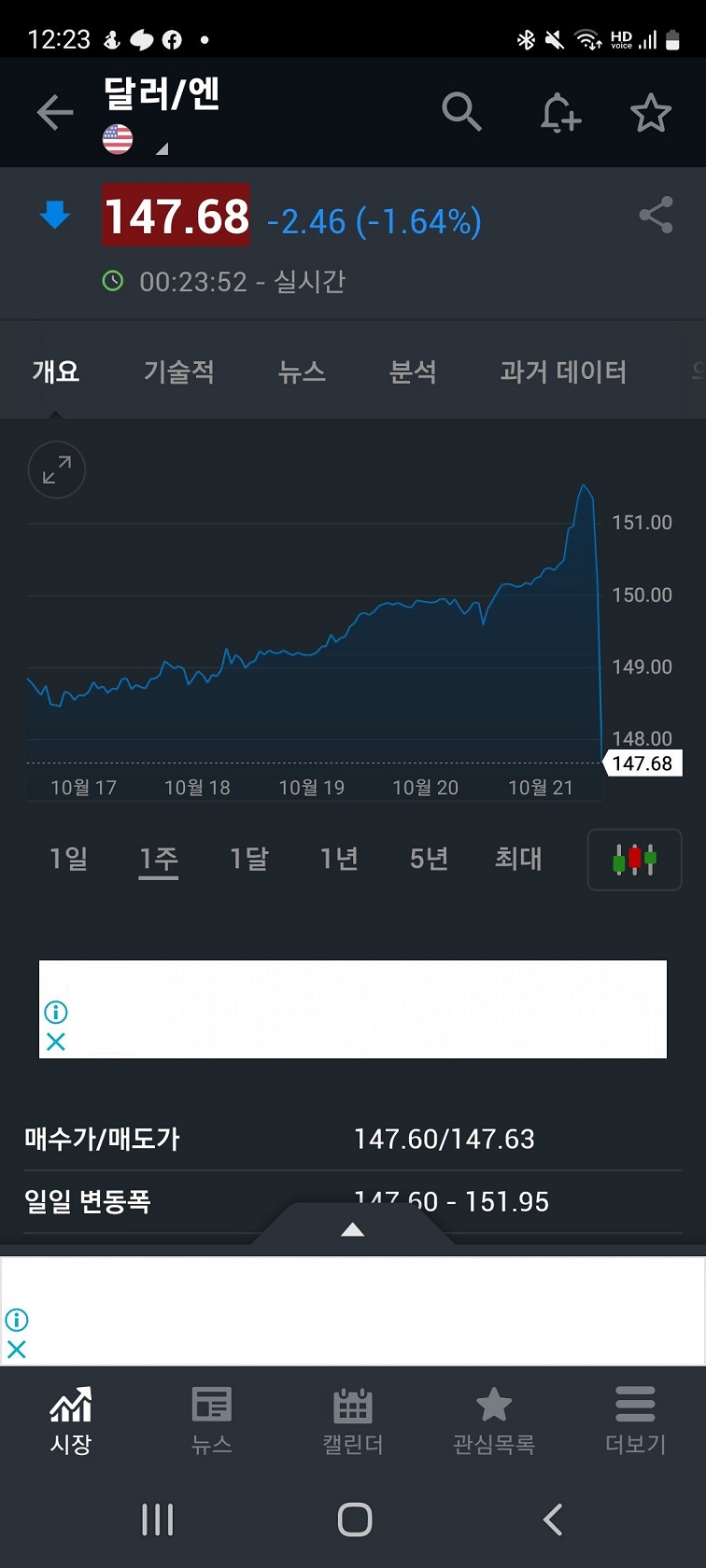Image resolution: width=706 pixels, height=1568 pixels.
Task: Open the 뉴스 tab under the quote
Action: pyautogui.click(x=302, y=371)
